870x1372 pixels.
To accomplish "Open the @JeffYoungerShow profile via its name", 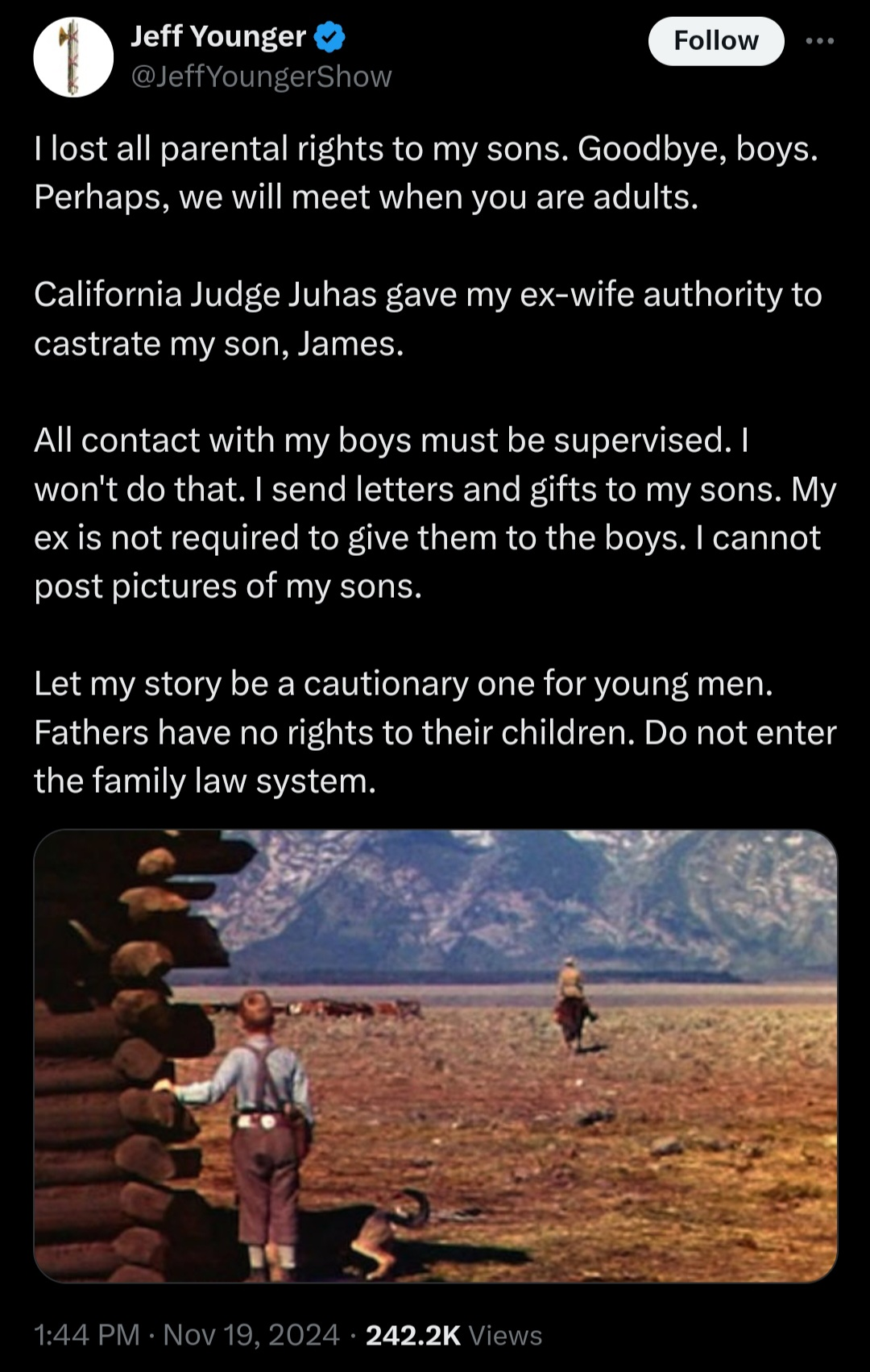I will pos(218,37).
